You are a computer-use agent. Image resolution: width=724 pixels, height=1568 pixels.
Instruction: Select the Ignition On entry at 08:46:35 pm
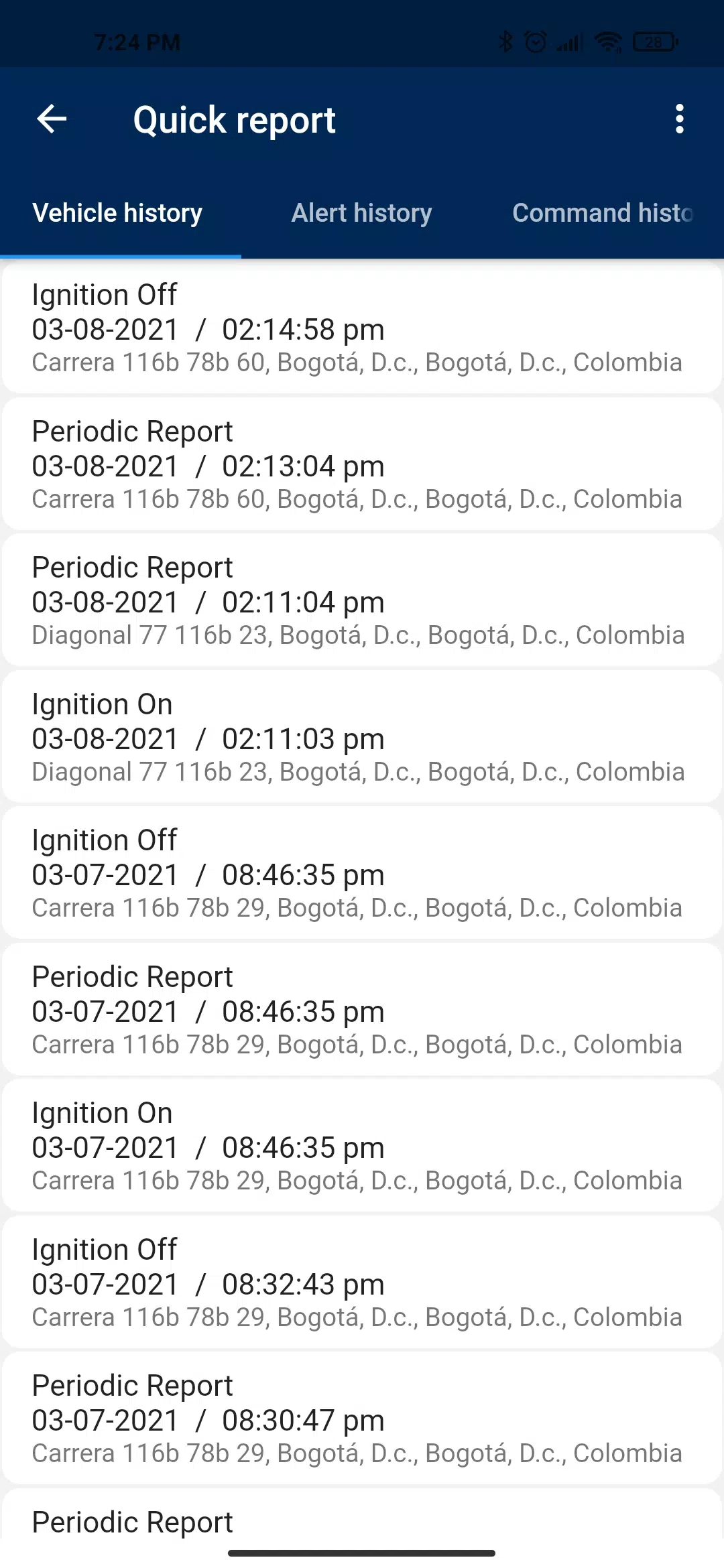pyautogui.click(x=362, y=1146)
